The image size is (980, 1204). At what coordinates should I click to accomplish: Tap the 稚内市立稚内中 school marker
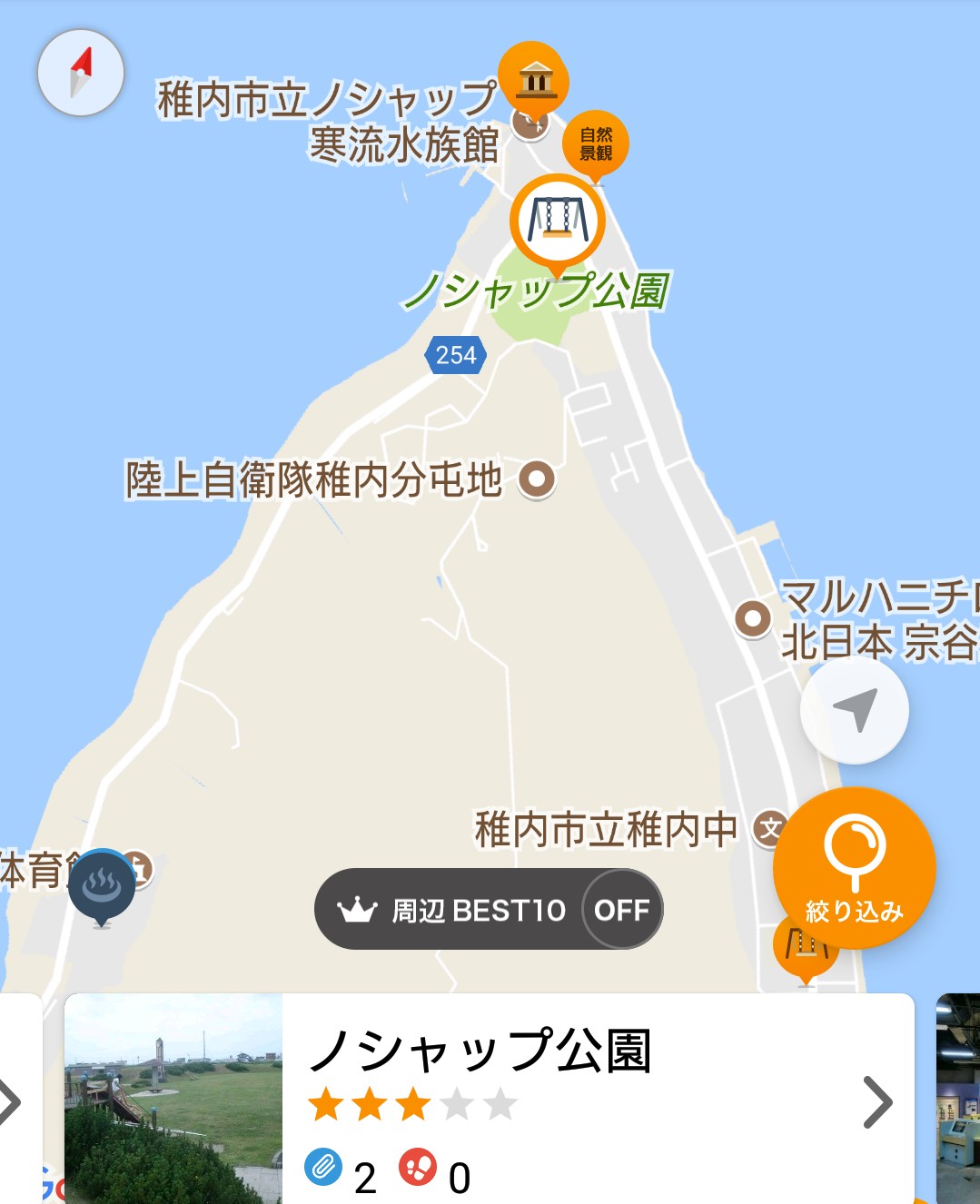pos(768,828)
